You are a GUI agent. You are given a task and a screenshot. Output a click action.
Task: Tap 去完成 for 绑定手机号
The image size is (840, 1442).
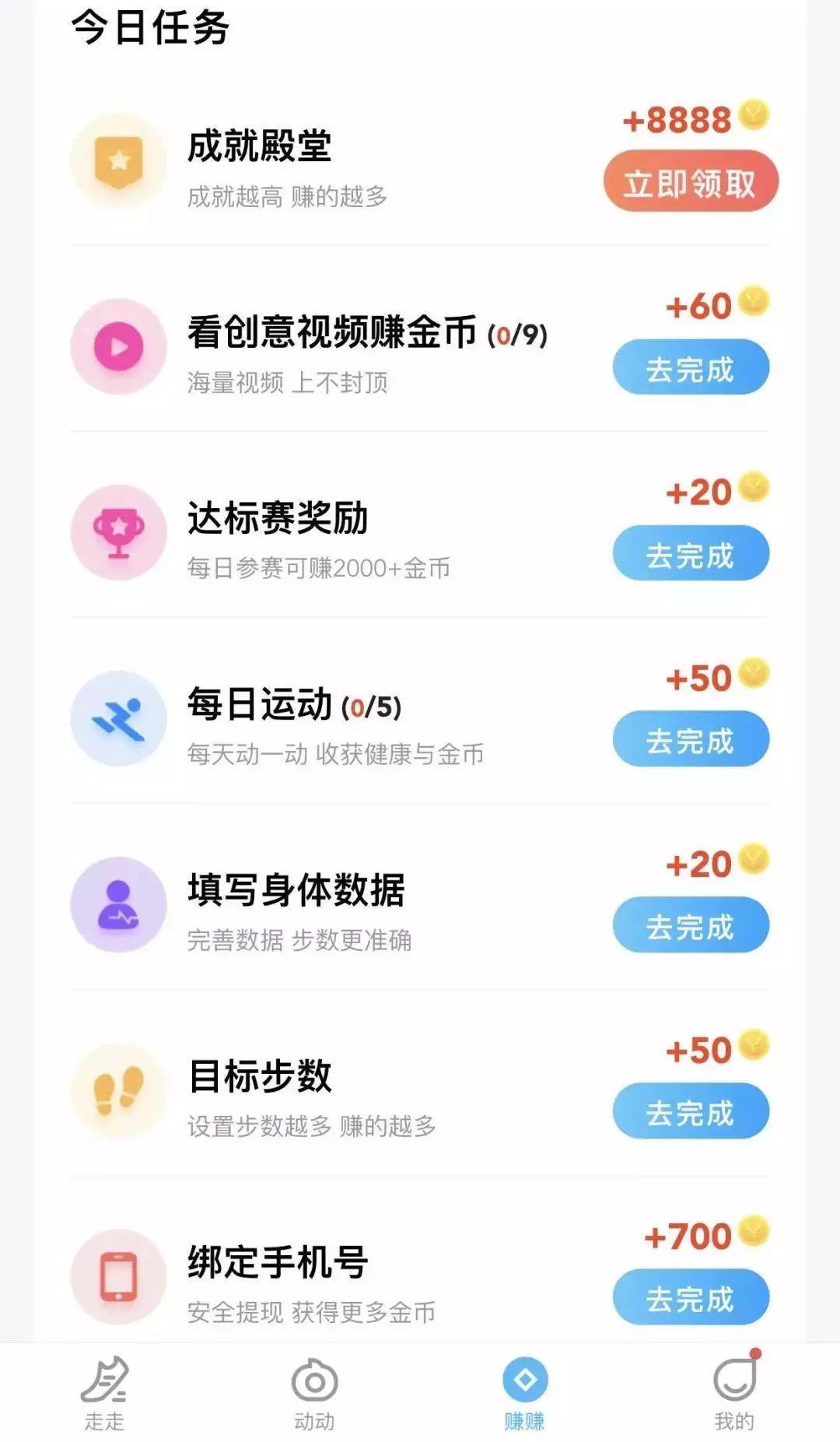691,1297
